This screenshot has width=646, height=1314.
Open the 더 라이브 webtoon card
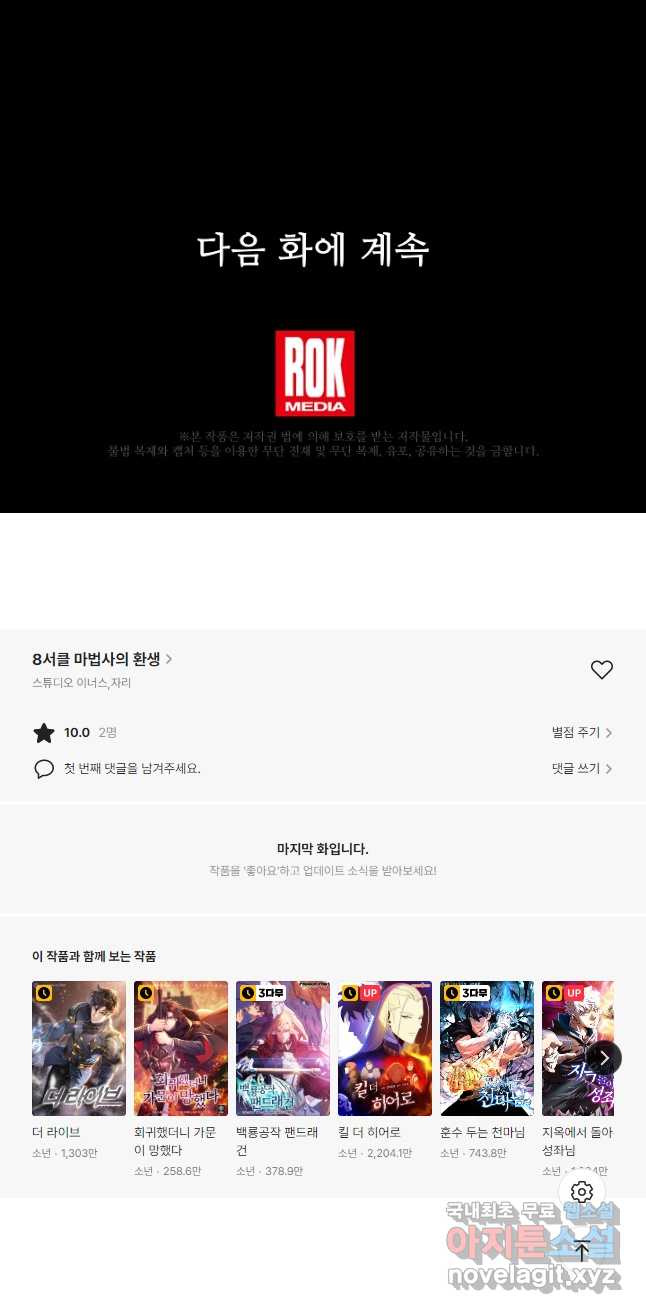[x=79, y=1071]
